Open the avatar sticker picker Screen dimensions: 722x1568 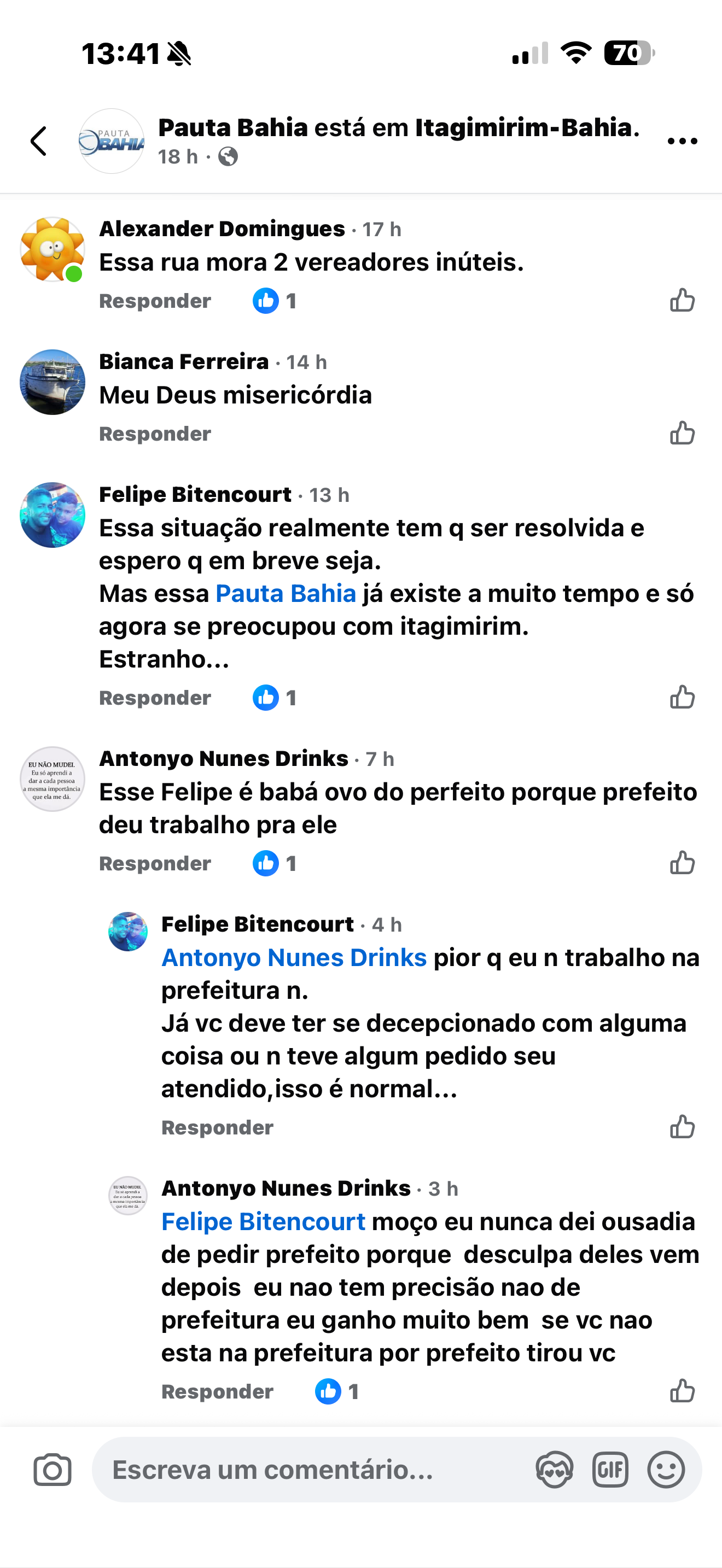[554, 1470]
